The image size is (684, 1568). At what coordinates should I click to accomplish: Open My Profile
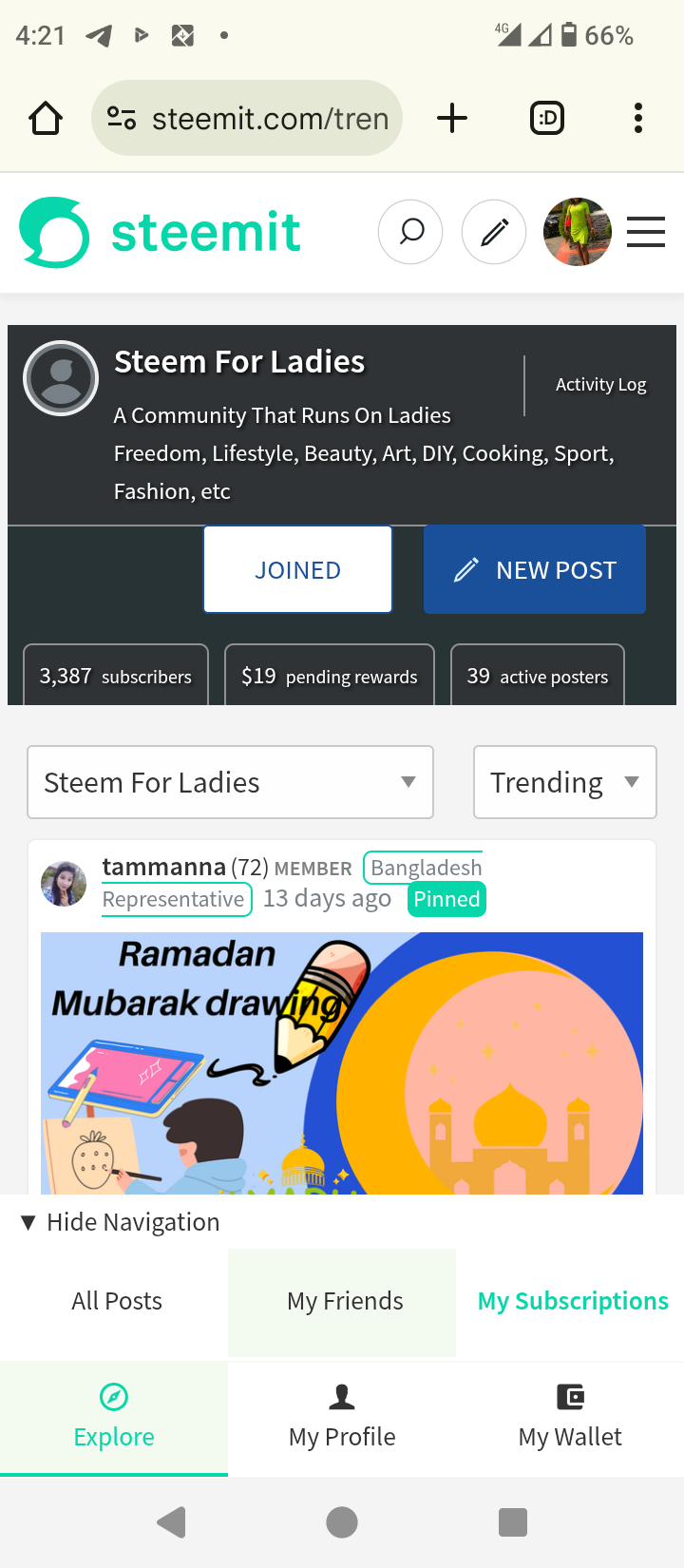tap(342, 1418)
